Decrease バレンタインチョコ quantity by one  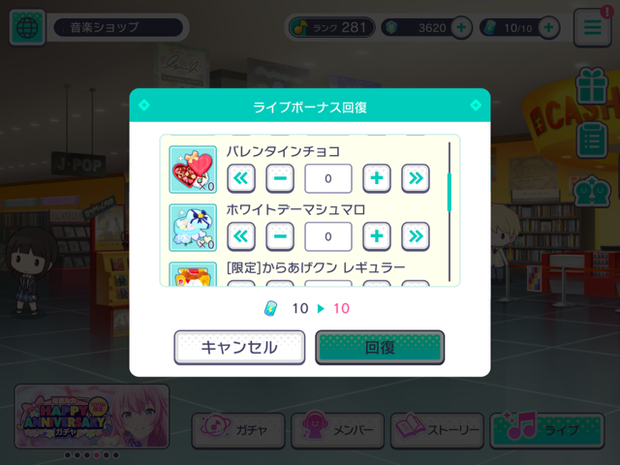(281, 179)
